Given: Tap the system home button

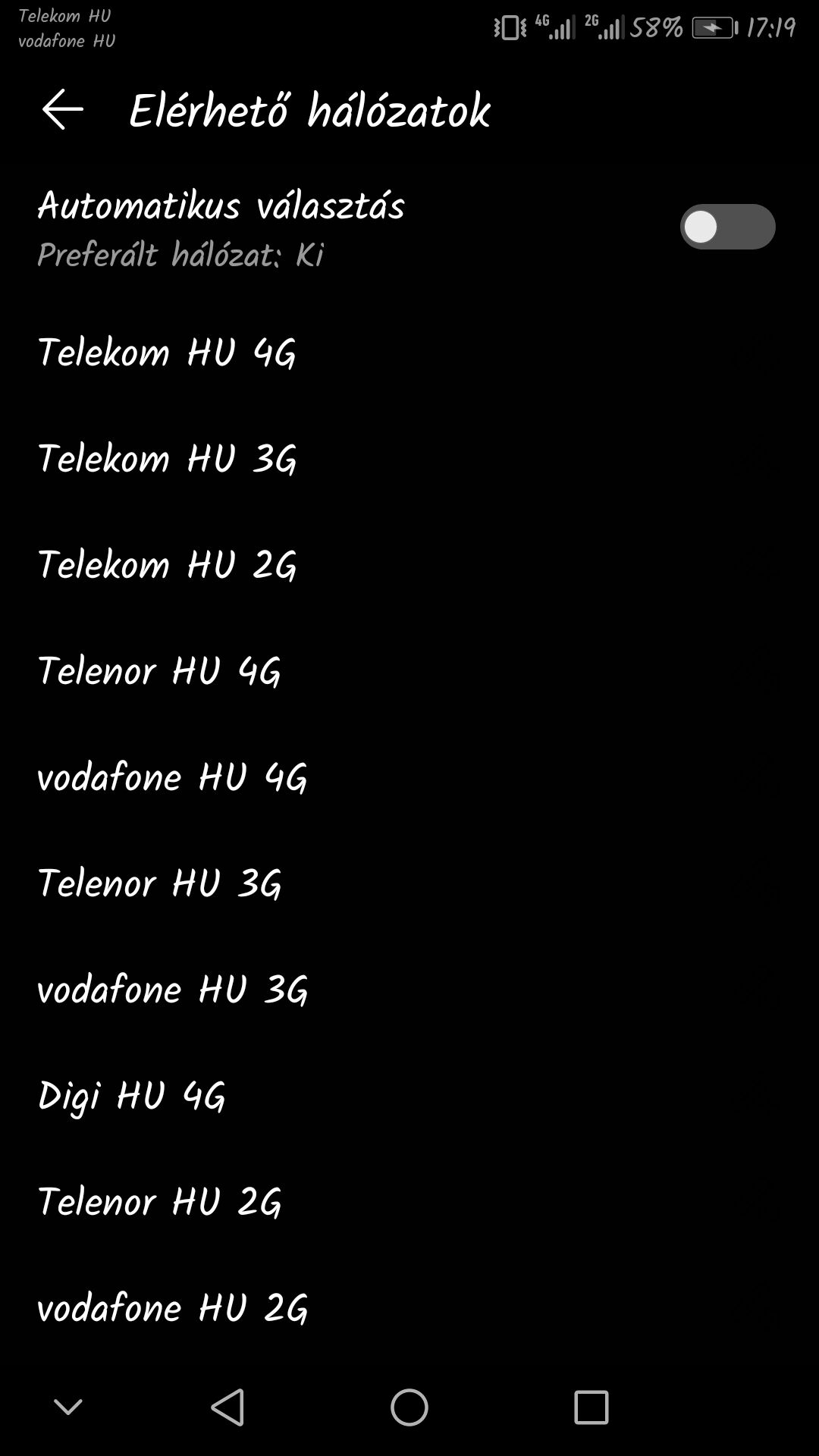Looking at the screenshot, I should [409, 1407].
